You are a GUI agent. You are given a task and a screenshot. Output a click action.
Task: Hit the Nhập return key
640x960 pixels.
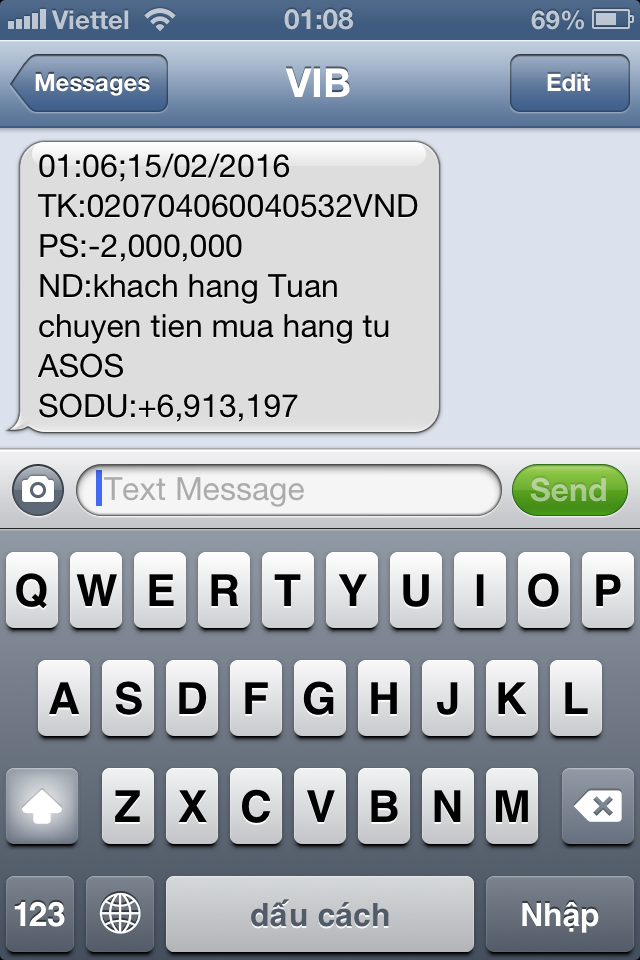coord(559,914)
